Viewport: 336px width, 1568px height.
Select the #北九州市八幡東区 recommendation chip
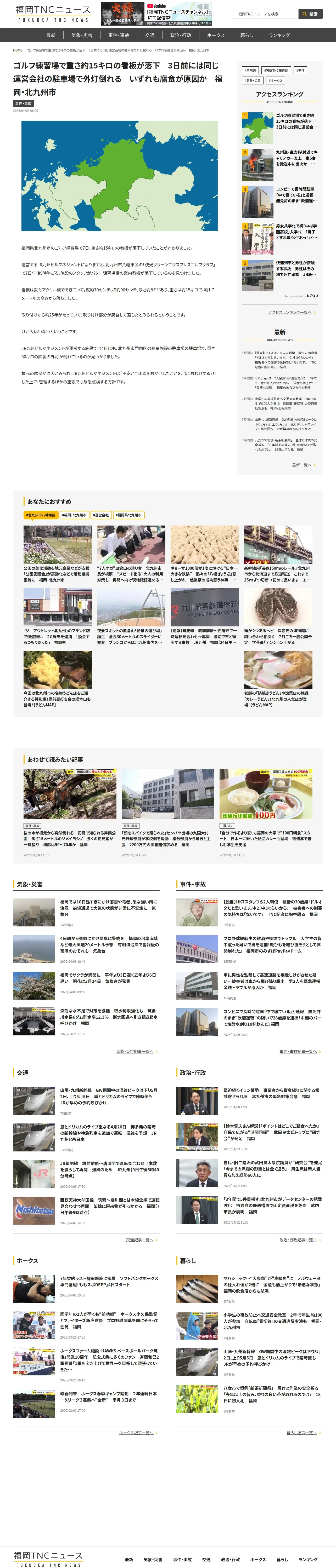41,515
